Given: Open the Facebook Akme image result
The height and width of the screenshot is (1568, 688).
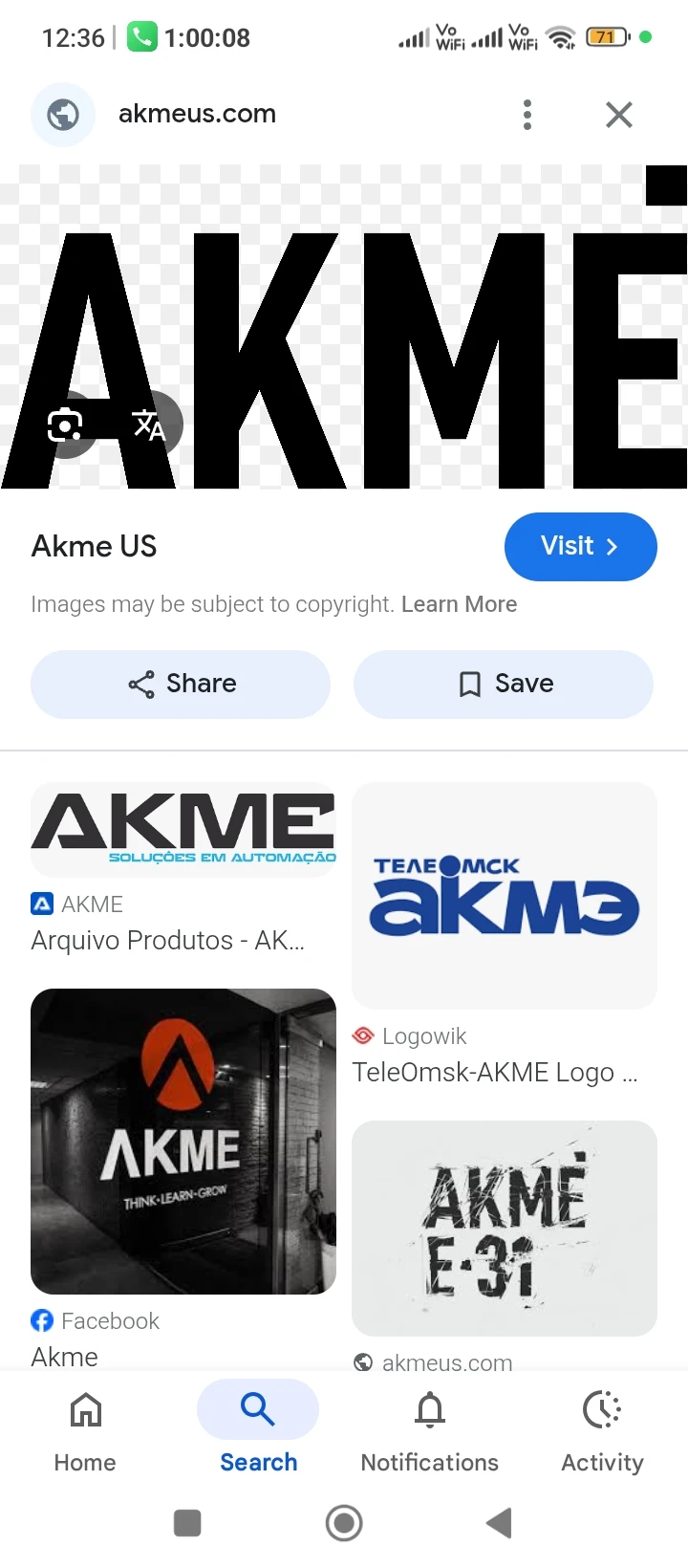Looking at the screenshot, I should (x=183, y=1141).
